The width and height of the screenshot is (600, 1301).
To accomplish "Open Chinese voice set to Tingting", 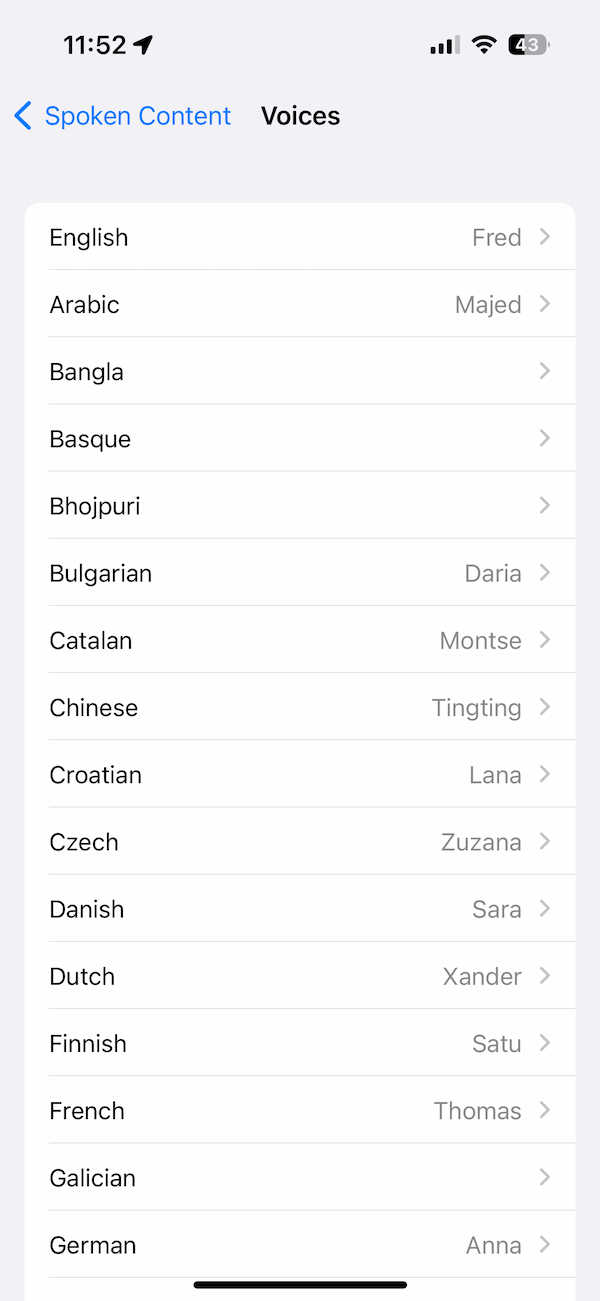I will coord(300,707).
